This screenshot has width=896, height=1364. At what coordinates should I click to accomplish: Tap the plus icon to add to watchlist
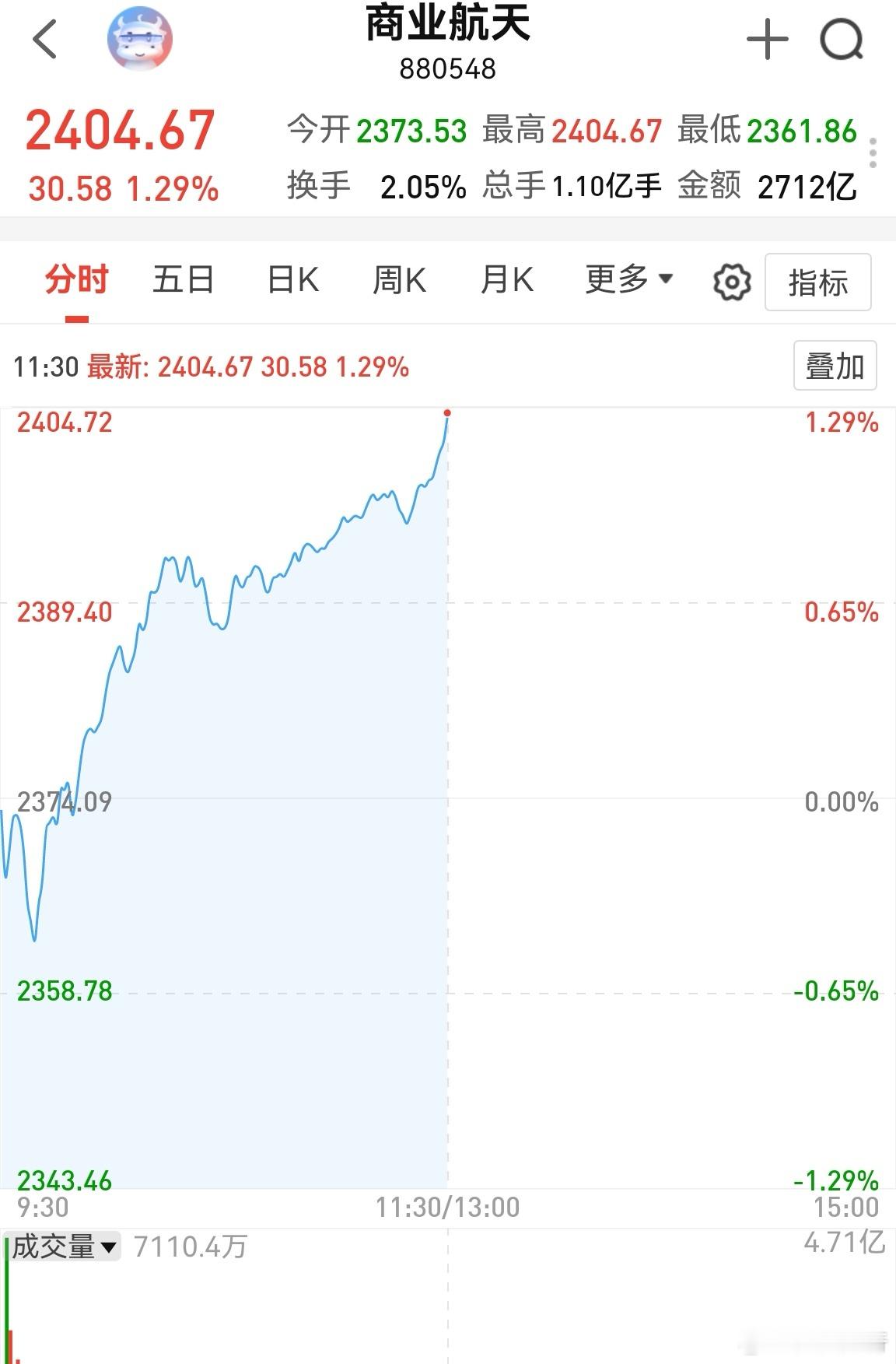click(x=767, y=37)
